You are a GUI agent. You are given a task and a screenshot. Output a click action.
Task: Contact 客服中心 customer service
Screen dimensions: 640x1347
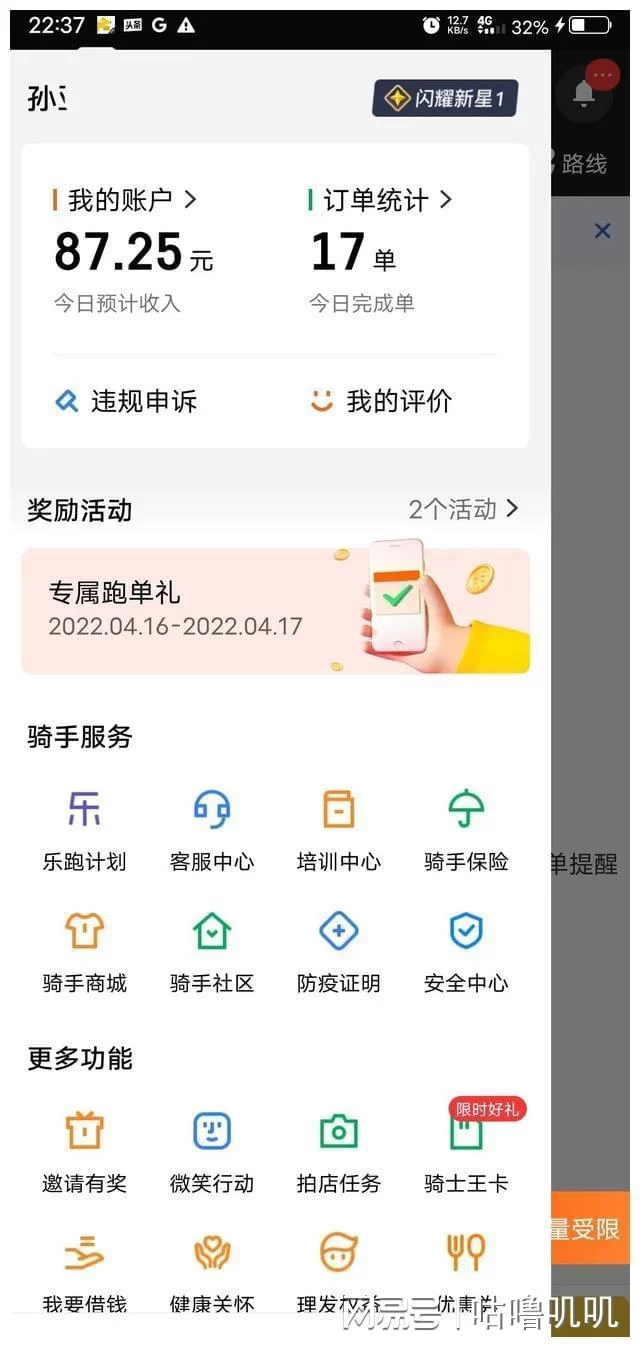click(x=212, y=830)
